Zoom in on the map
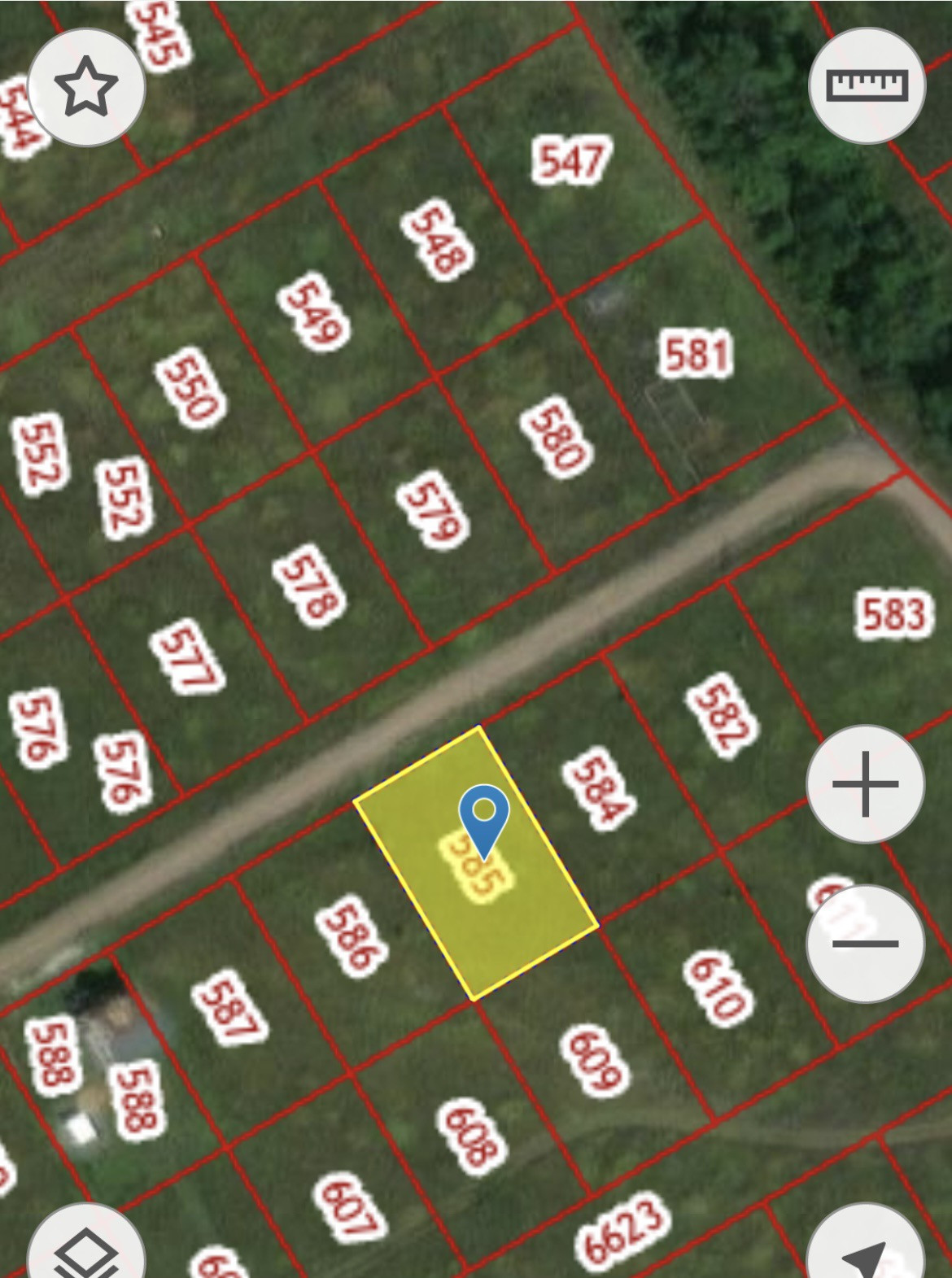952x1278 pixels. coord(865,783)
